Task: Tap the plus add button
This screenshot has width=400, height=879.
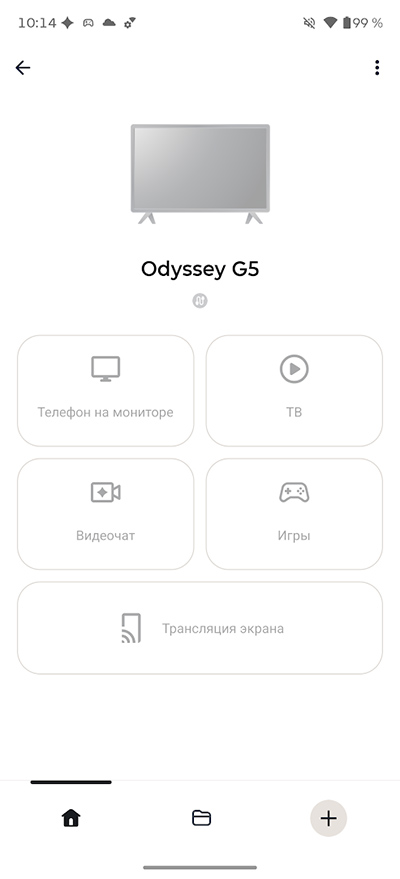Action: click(329, 818)
